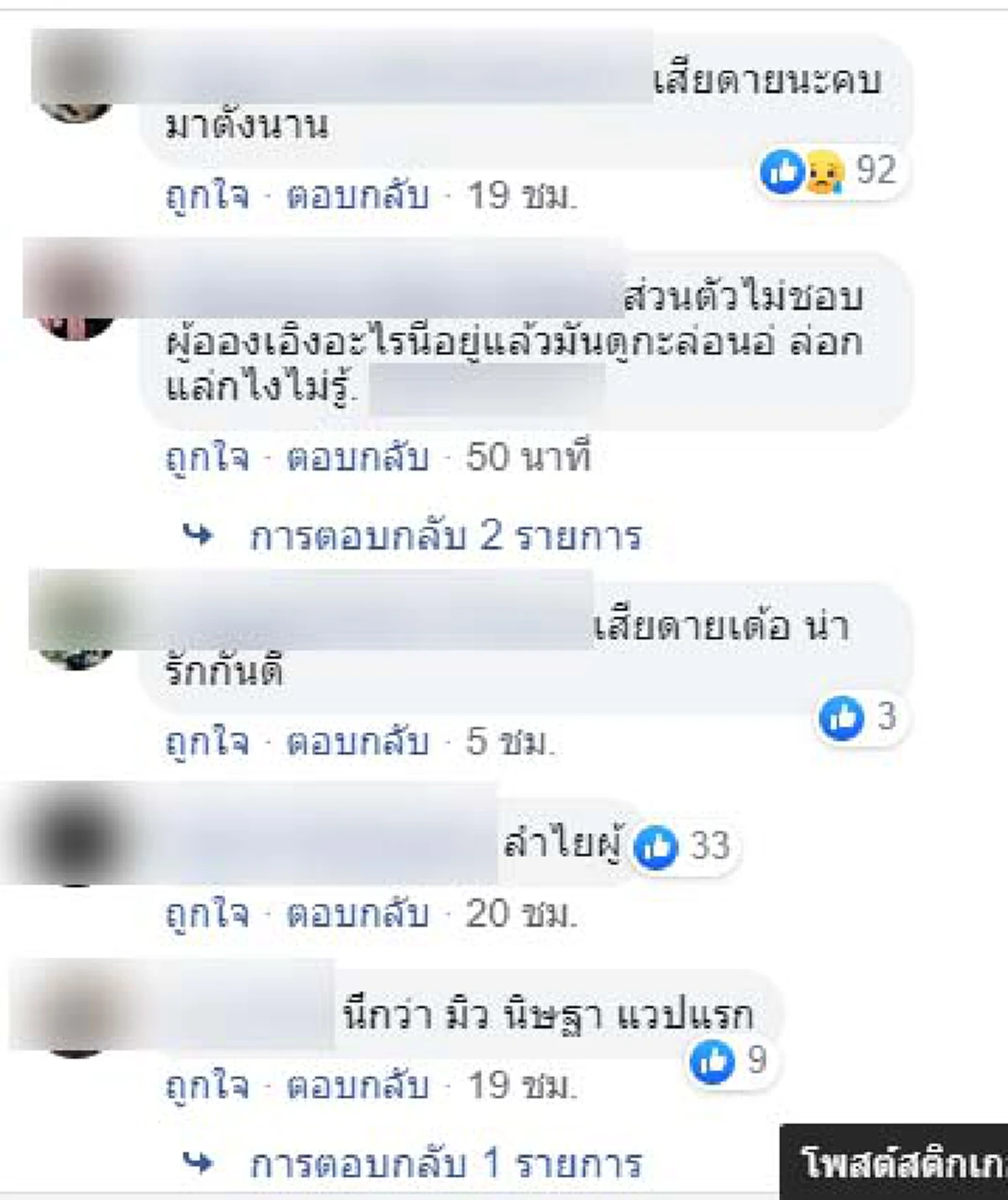Image resolution: width=1008 pixels, height=1200 pixels.
Task: Expand การตอบกลับ 2 รายการ to view replies
Action: click(x=445, y=534)
